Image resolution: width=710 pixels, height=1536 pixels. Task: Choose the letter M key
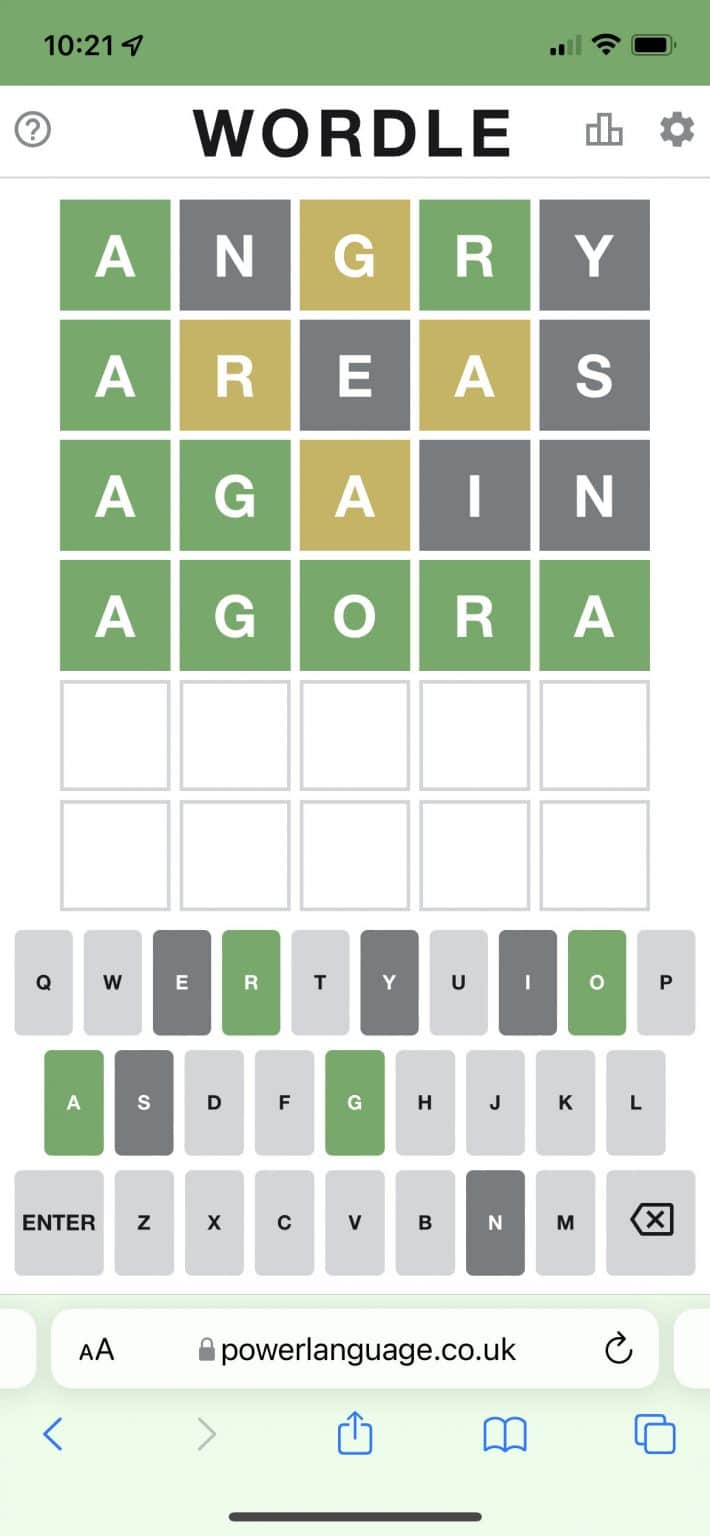pos(565,1222)
